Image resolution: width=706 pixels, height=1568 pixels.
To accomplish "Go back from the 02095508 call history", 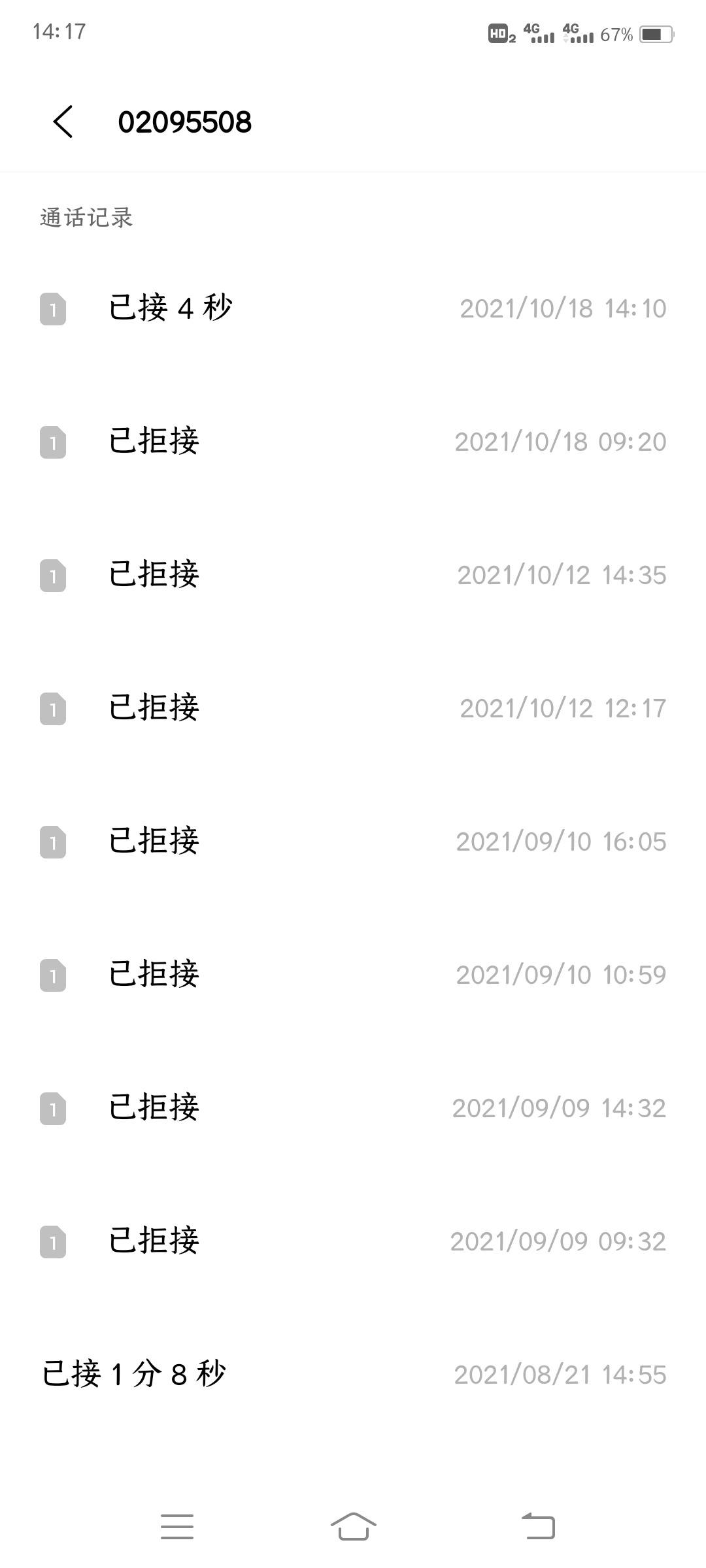I will click(63, 122).
